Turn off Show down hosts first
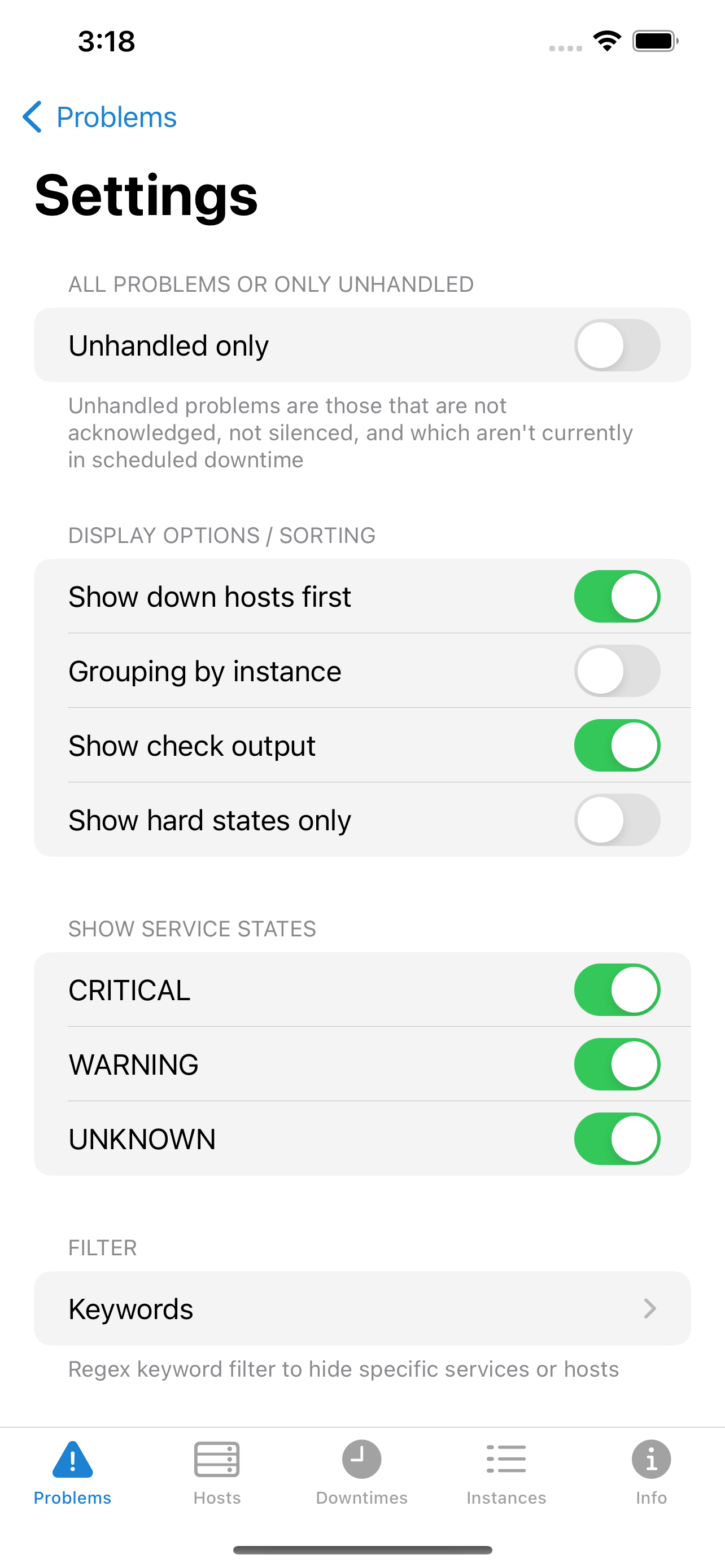The image size is (725, 1568). tap(617, 597)
